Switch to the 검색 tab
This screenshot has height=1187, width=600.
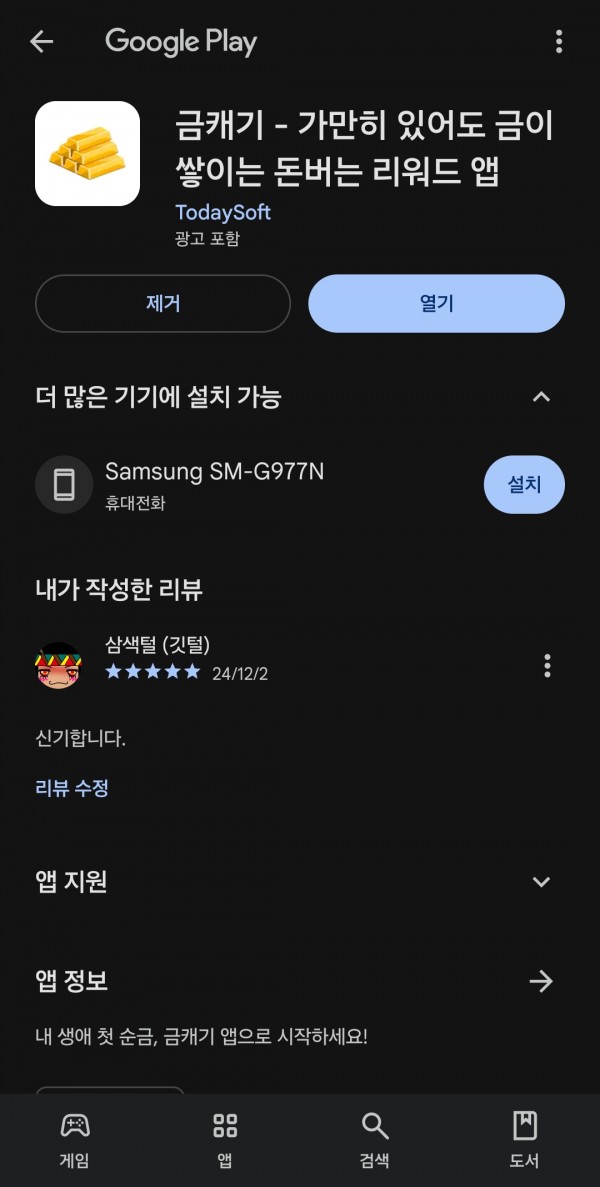375,1141
